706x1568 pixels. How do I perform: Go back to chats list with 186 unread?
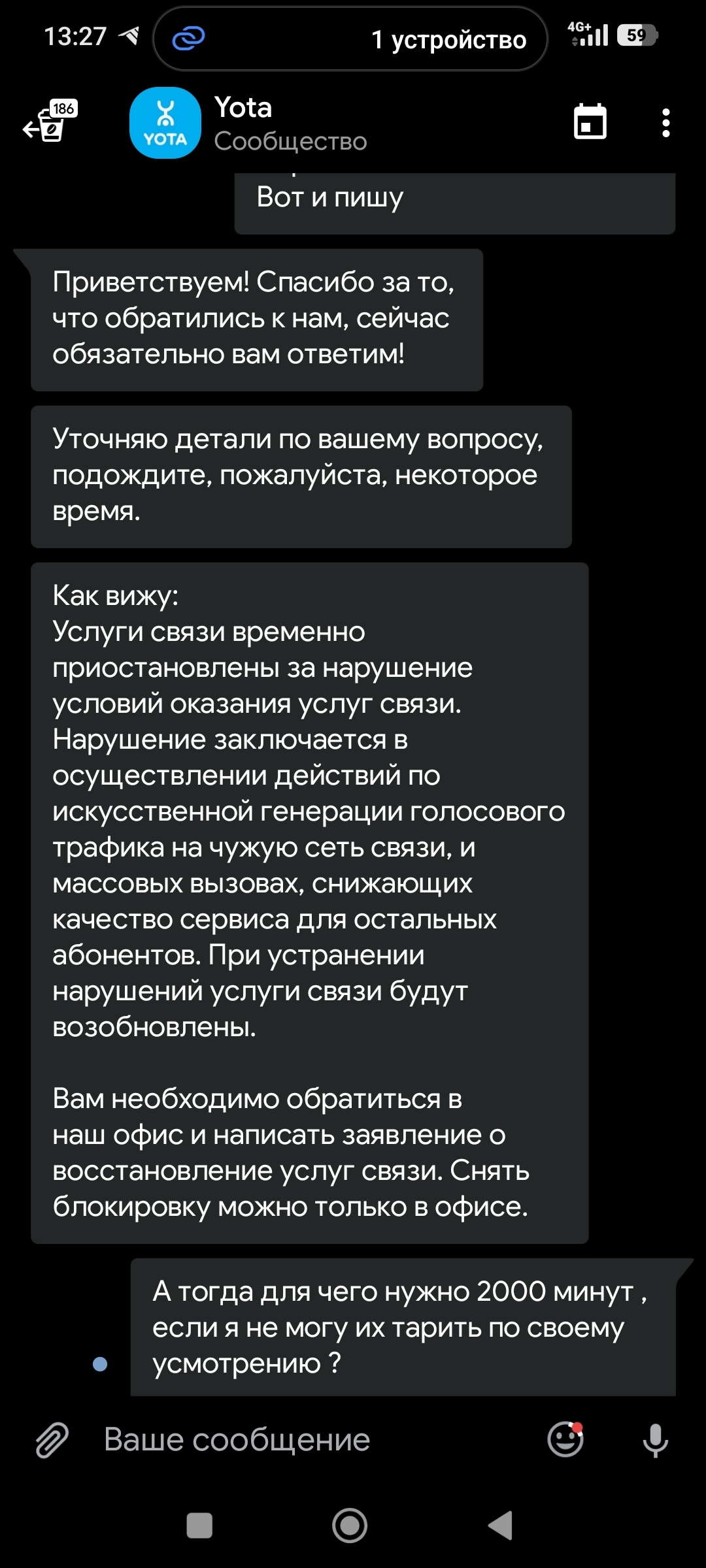pyautogui.click(x=50, y=122)
